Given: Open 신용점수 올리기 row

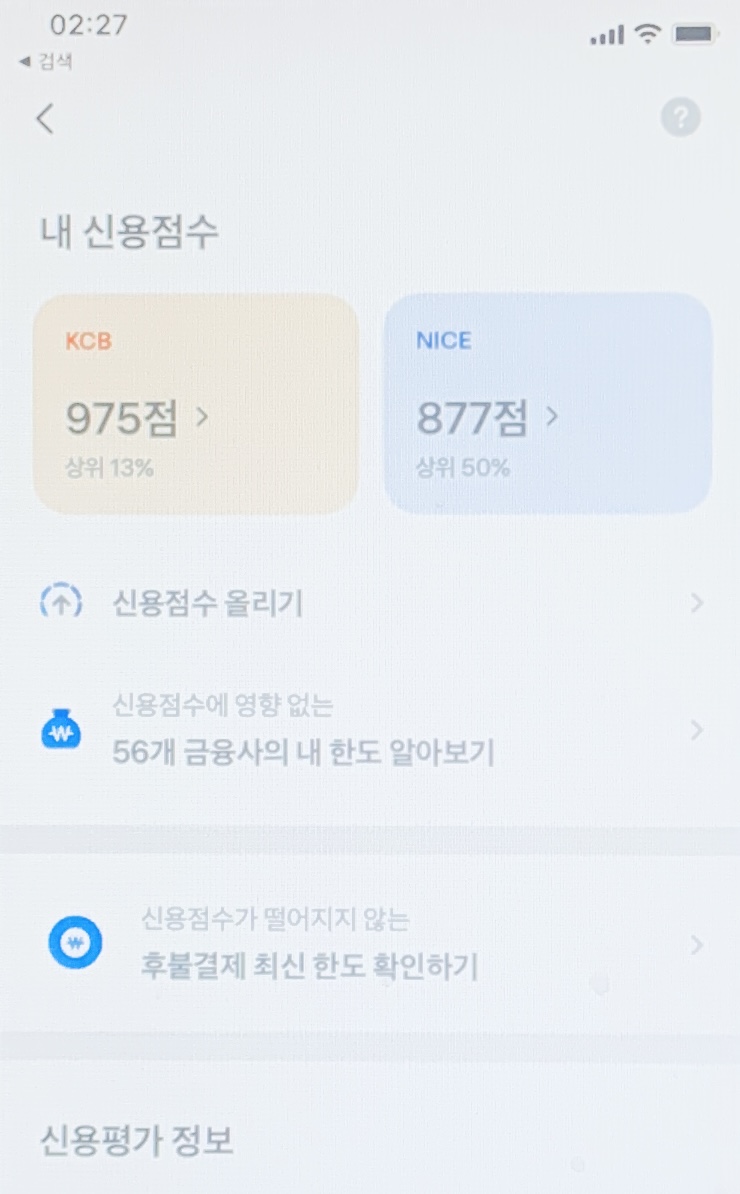Looking at the screenshot, I should (370, 603).
